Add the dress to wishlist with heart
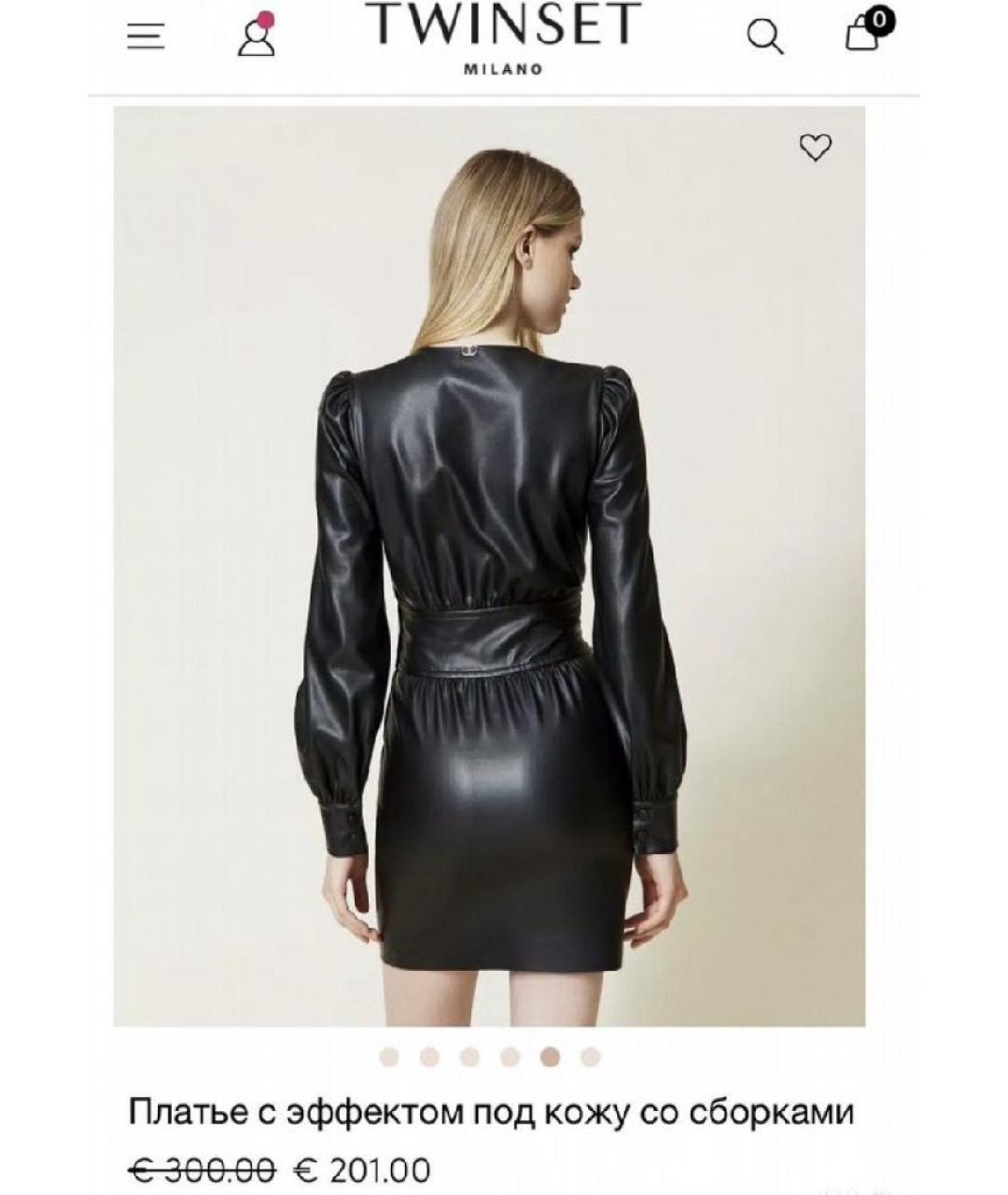This screenshot has width=1008, height=1195. point(815,147)
